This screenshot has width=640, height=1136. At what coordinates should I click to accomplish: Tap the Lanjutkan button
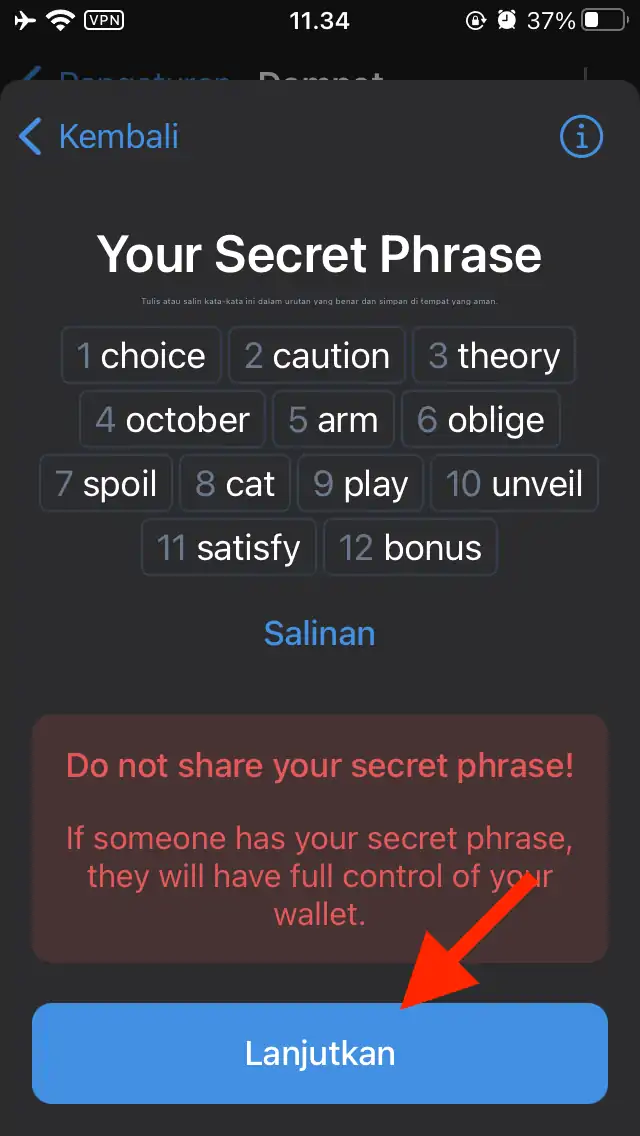[x=320, y=1053]
